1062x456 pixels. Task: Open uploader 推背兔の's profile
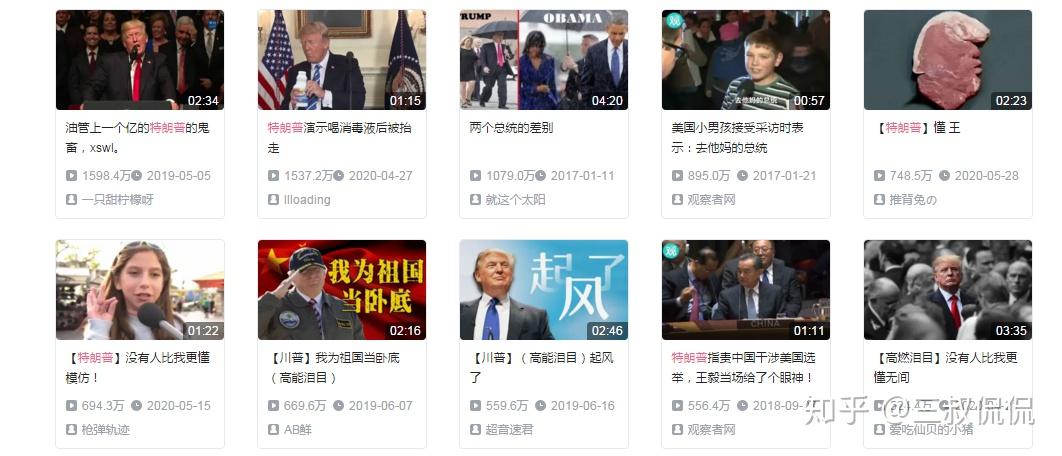912,200
